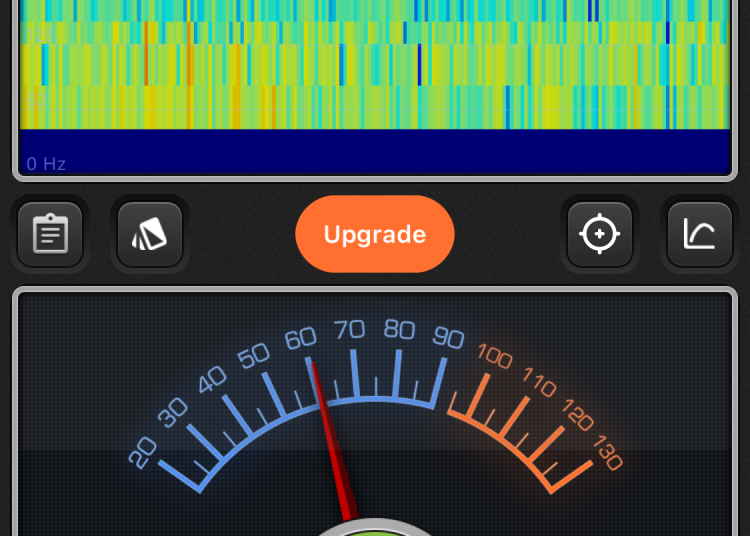The height and width of the screenshot is (536, 750).
Task: Show the graph curve view
Action: (x=700, y=235)
